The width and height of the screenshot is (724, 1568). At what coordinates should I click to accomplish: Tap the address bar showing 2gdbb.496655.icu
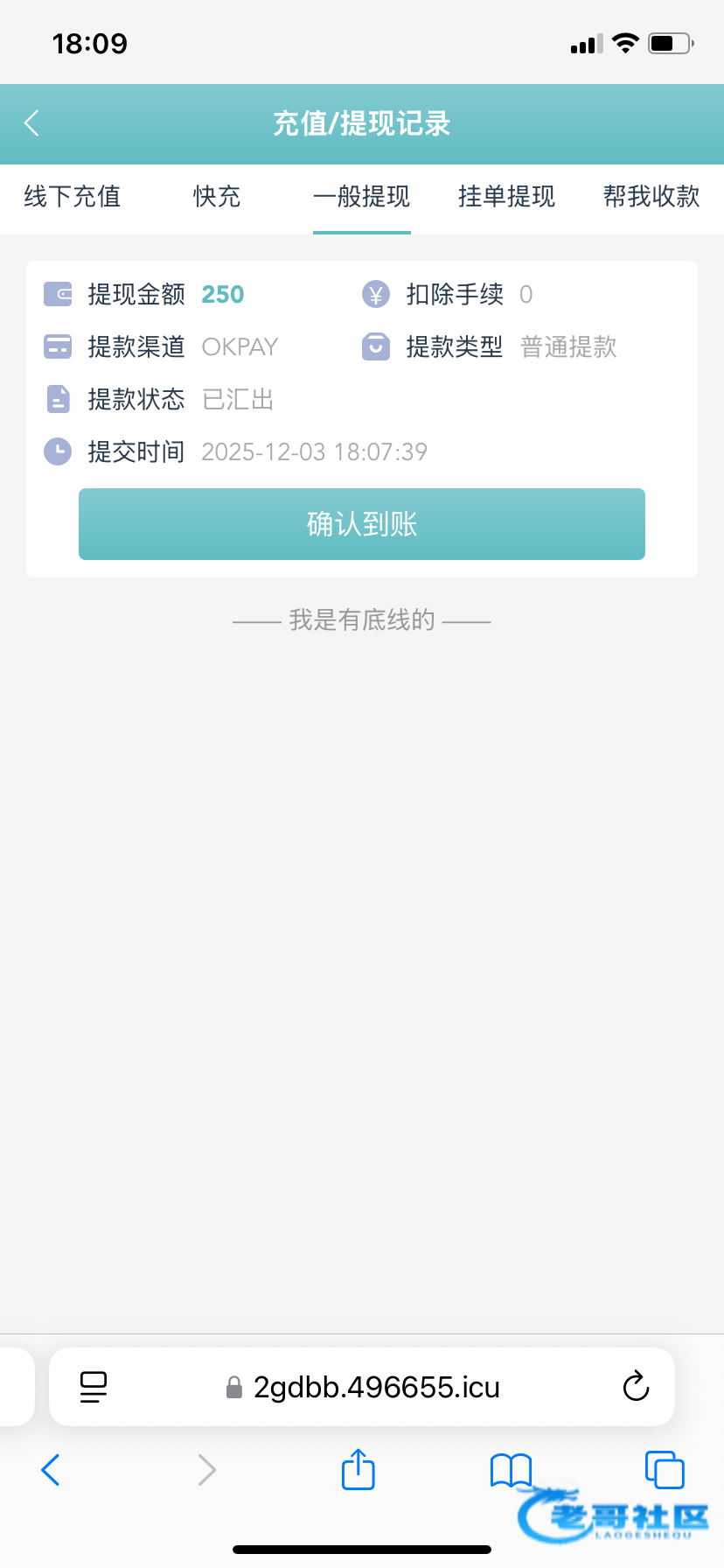pyautogui.click(x=376, y=1387)
